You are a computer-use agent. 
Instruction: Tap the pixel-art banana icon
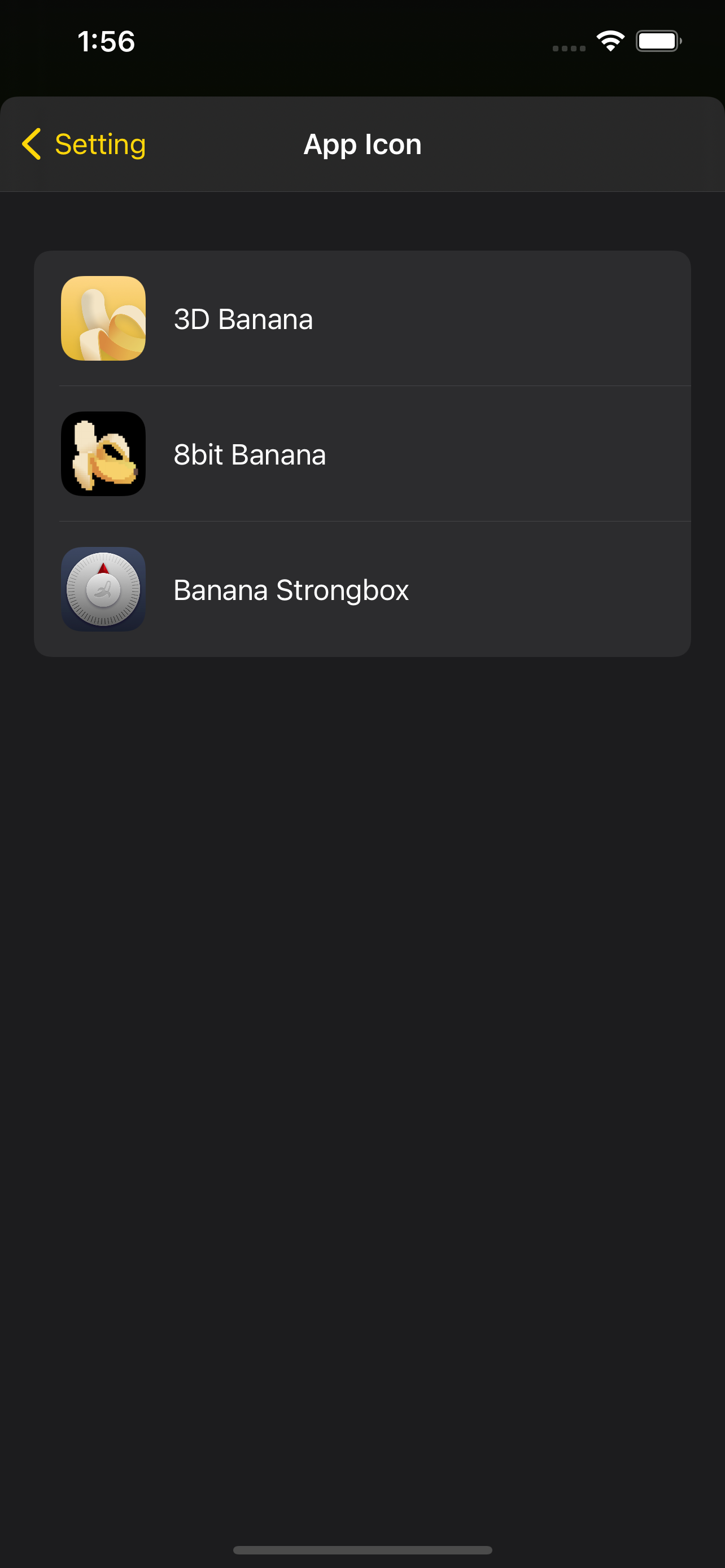pos(103,454)
